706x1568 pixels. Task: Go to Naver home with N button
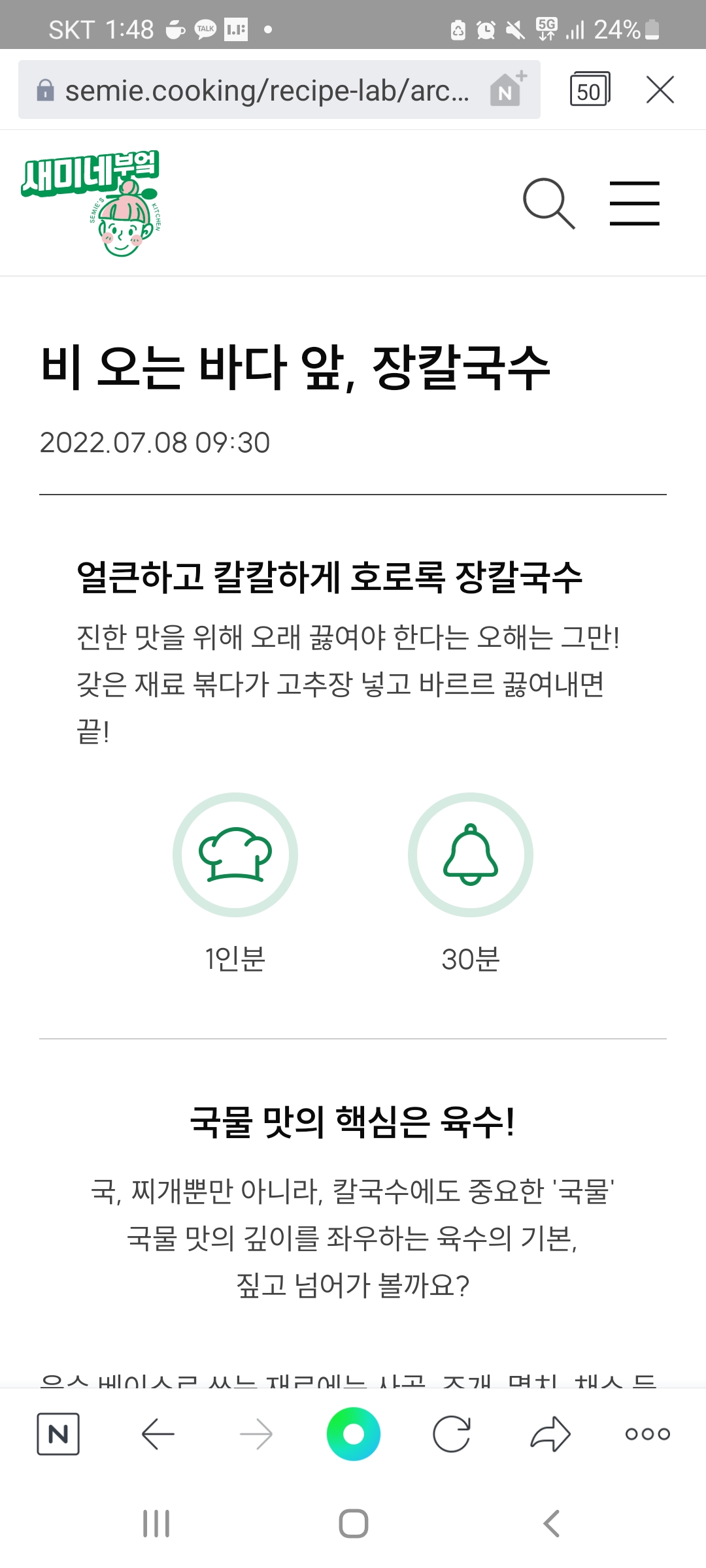[58, 1434]
